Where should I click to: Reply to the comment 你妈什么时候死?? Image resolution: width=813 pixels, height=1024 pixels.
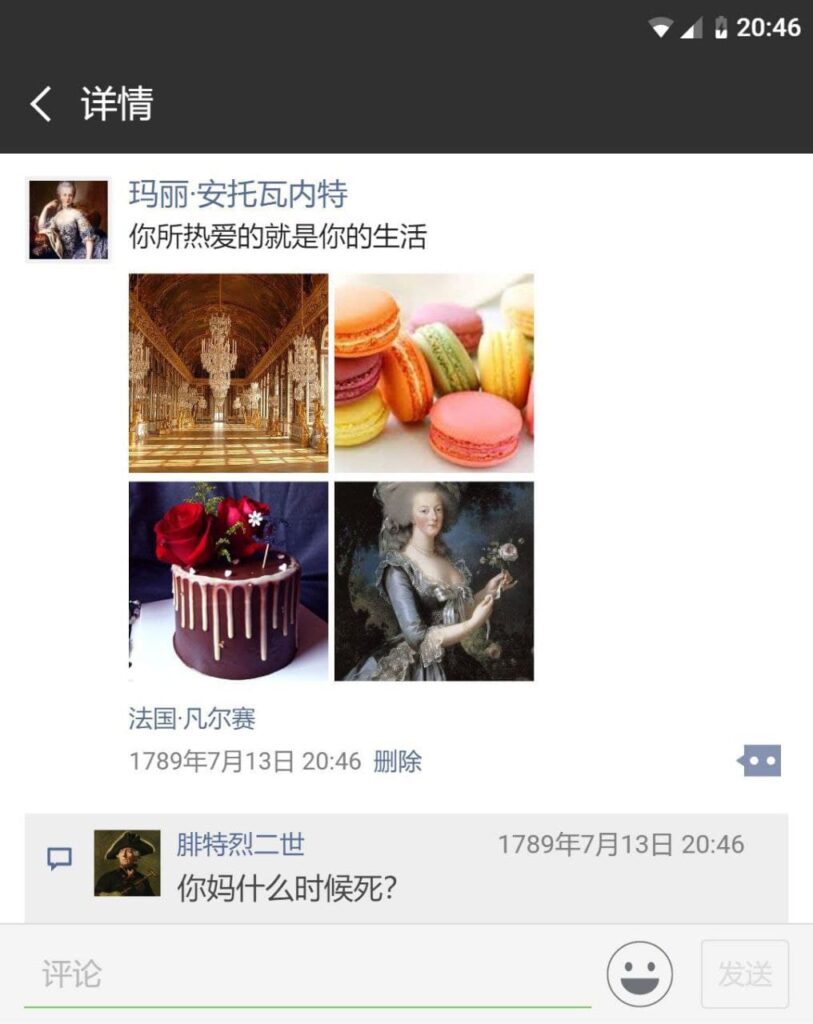point(288,888)
